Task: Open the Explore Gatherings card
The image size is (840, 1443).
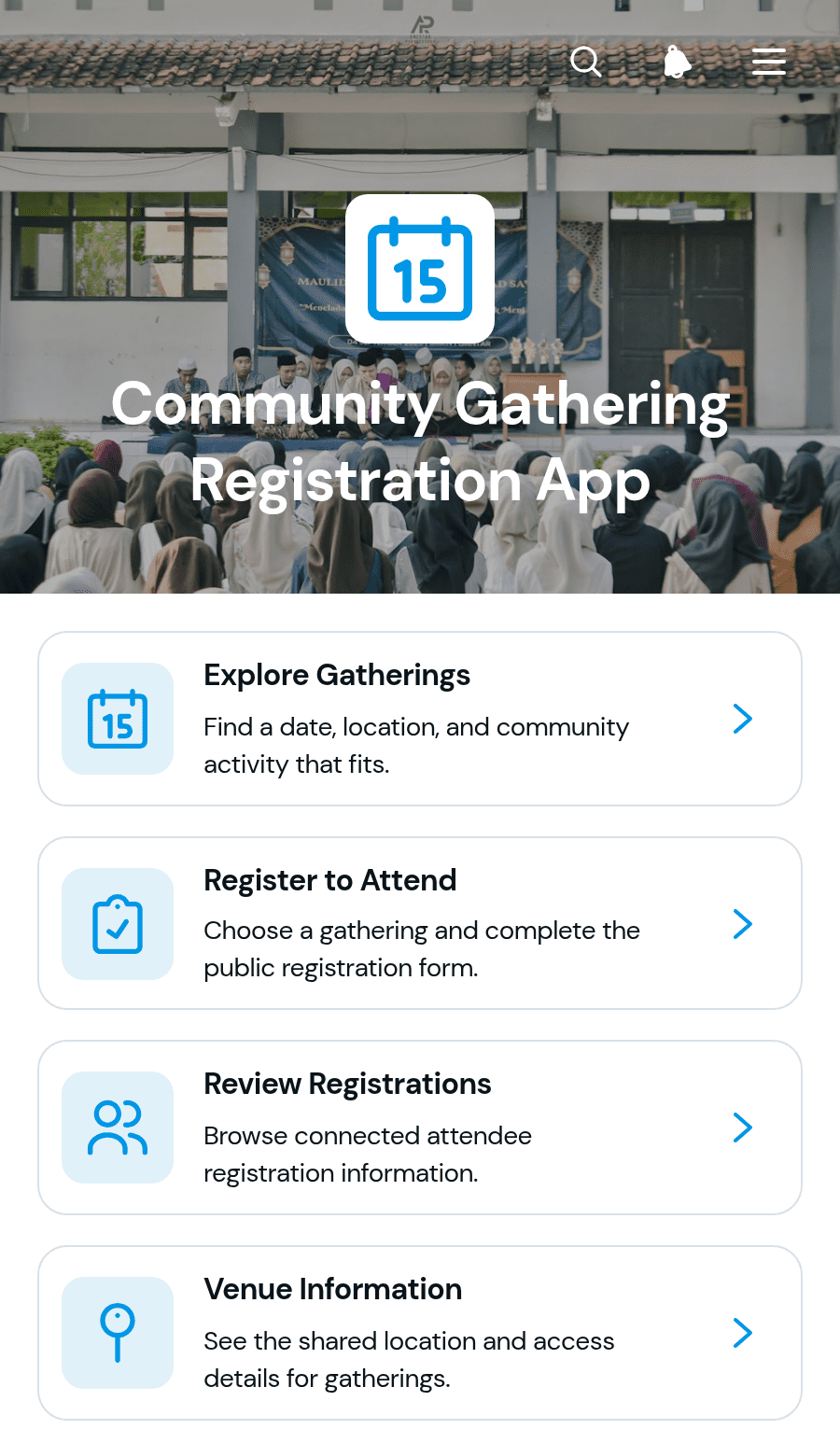Action: pos(420,719)
